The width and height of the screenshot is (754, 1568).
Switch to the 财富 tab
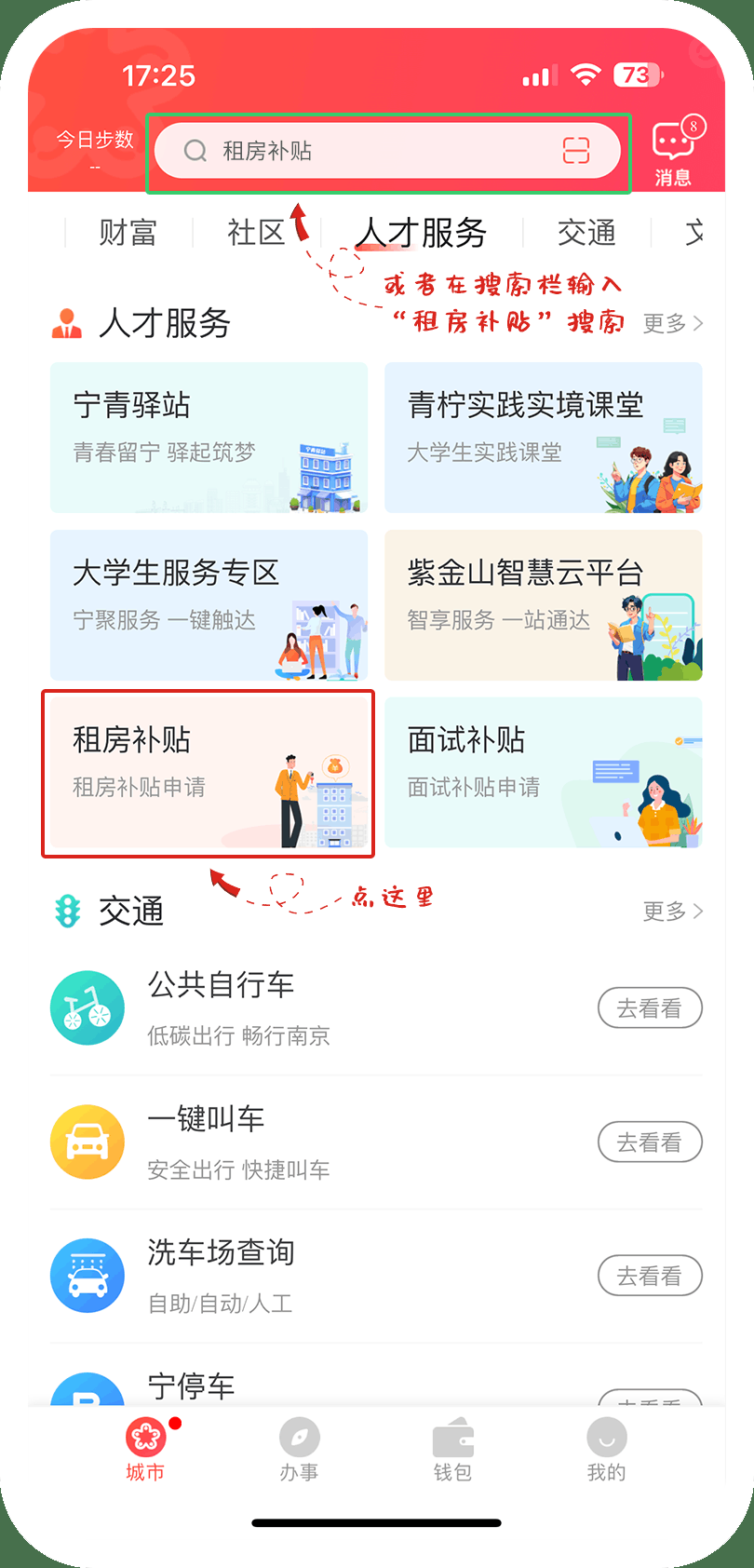(x=128, y=232)
